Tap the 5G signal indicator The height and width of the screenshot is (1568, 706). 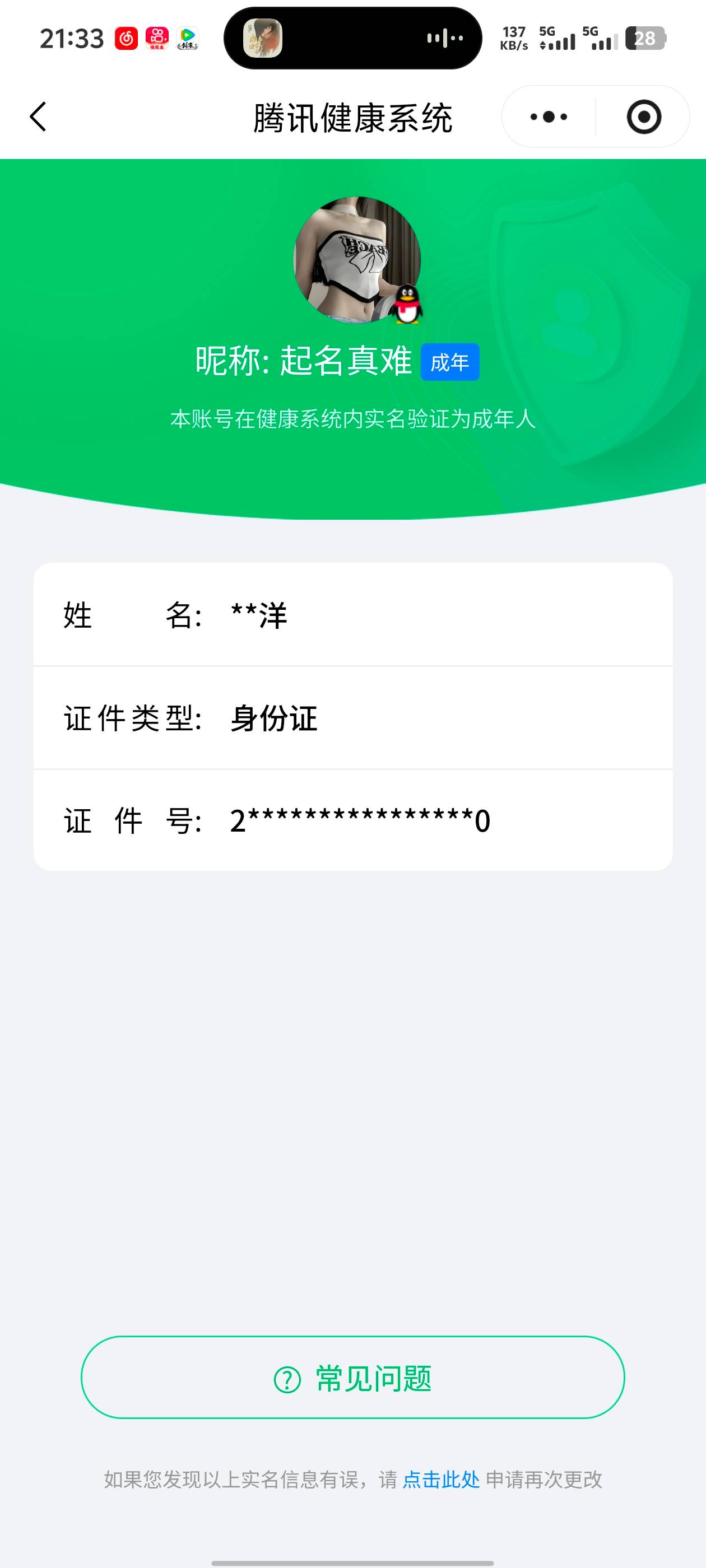coord(559,38)
